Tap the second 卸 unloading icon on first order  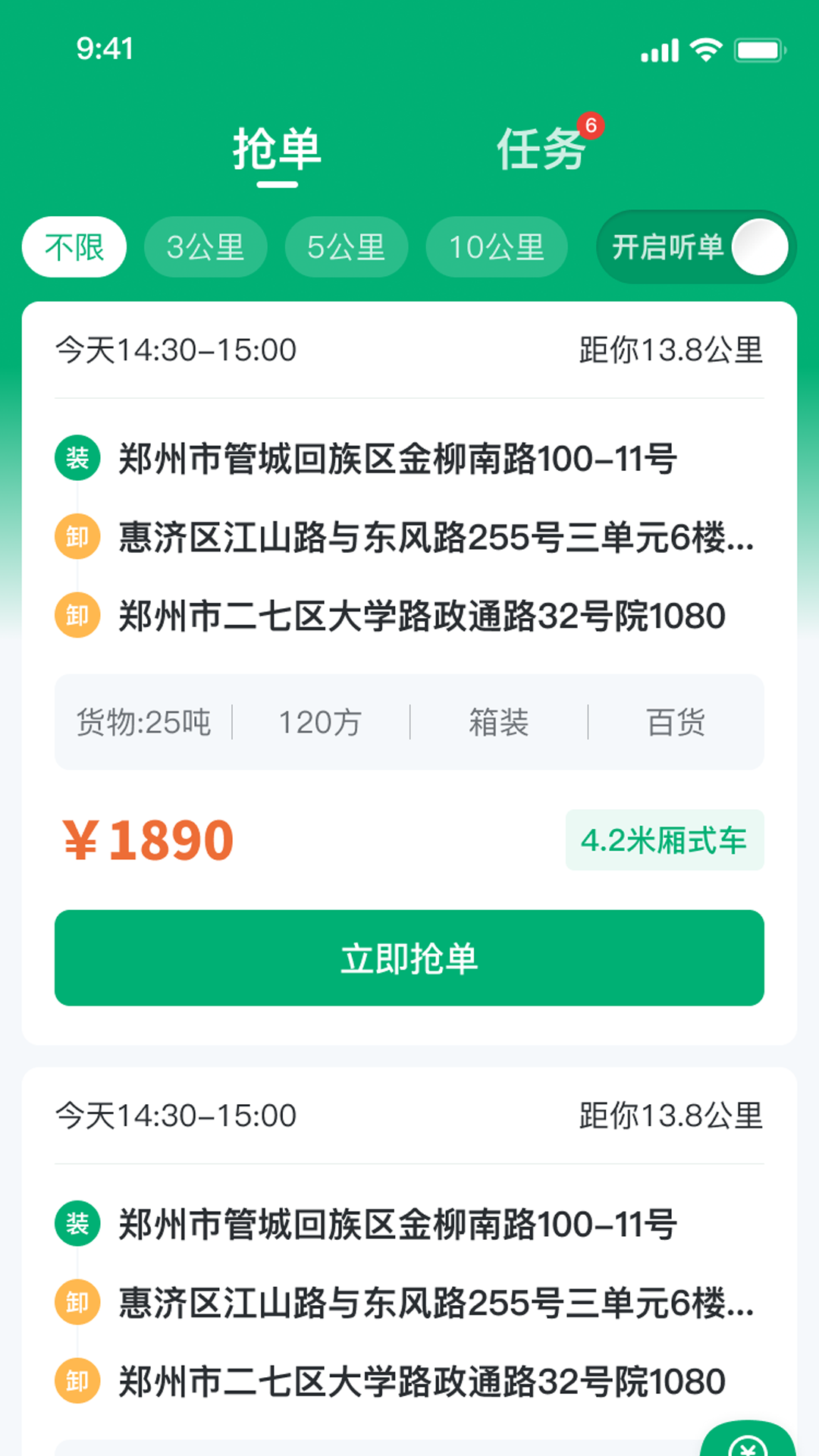coord(77,616)
